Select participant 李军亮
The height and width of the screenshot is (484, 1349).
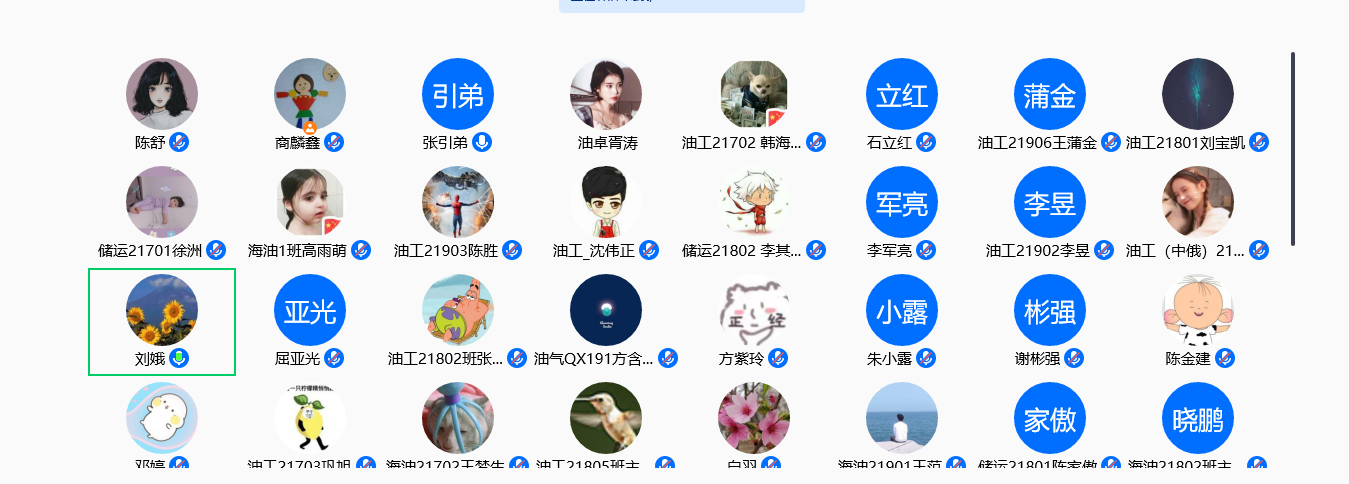pyautogui.click(x=902, y=202)
